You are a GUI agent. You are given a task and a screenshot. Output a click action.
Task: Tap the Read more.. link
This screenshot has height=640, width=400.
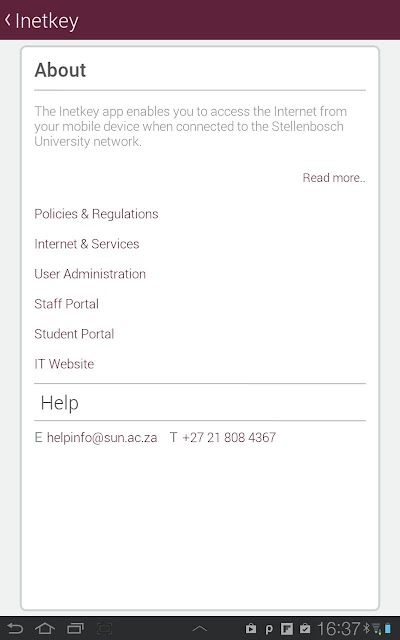334,178
